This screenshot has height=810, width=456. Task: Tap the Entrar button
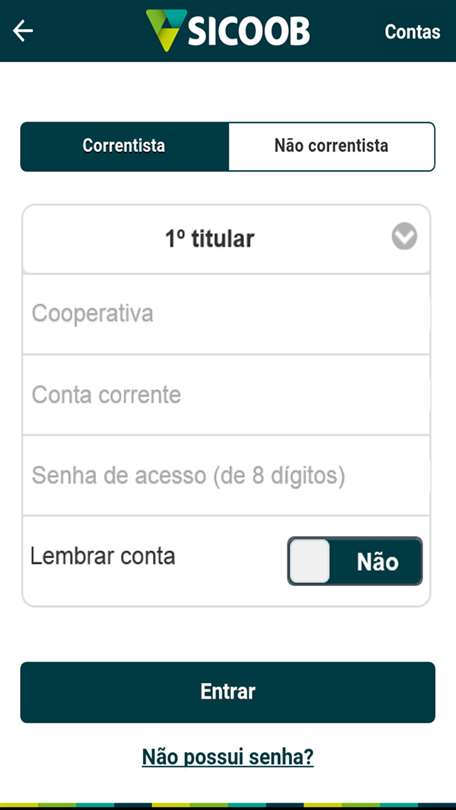(228, 692)
